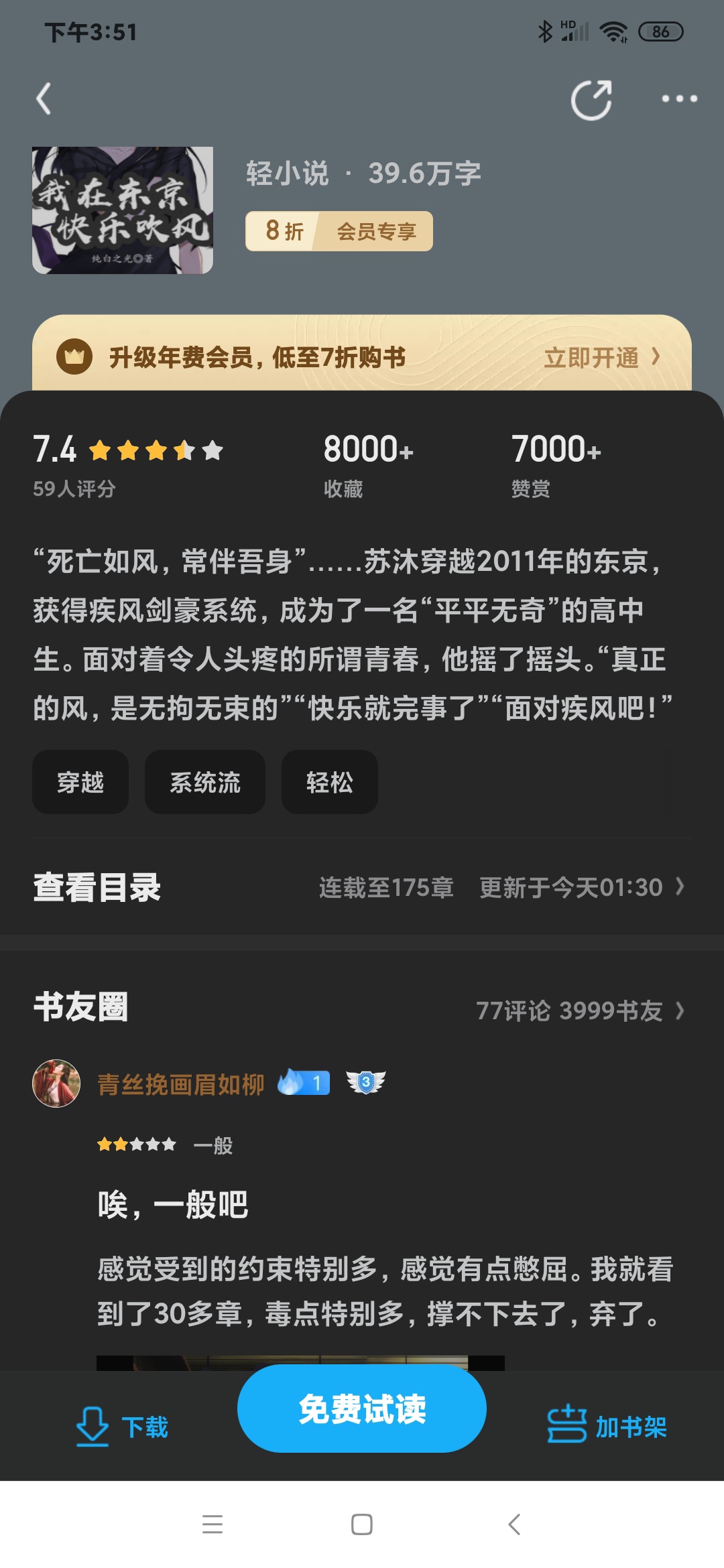Open the 8折 会员专享 discount badge
The image size is (724, 1568).
[x=339, y=231]
